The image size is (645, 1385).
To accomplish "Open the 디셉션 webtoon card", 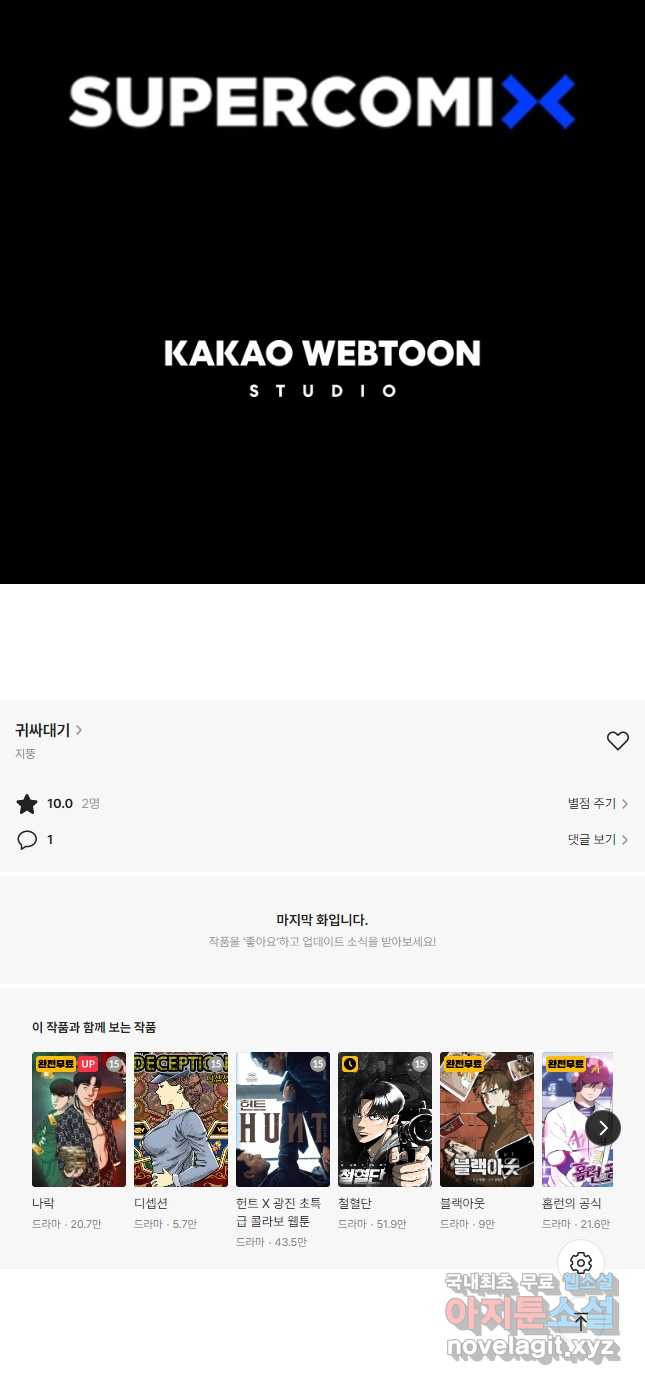I will 181,1120.
